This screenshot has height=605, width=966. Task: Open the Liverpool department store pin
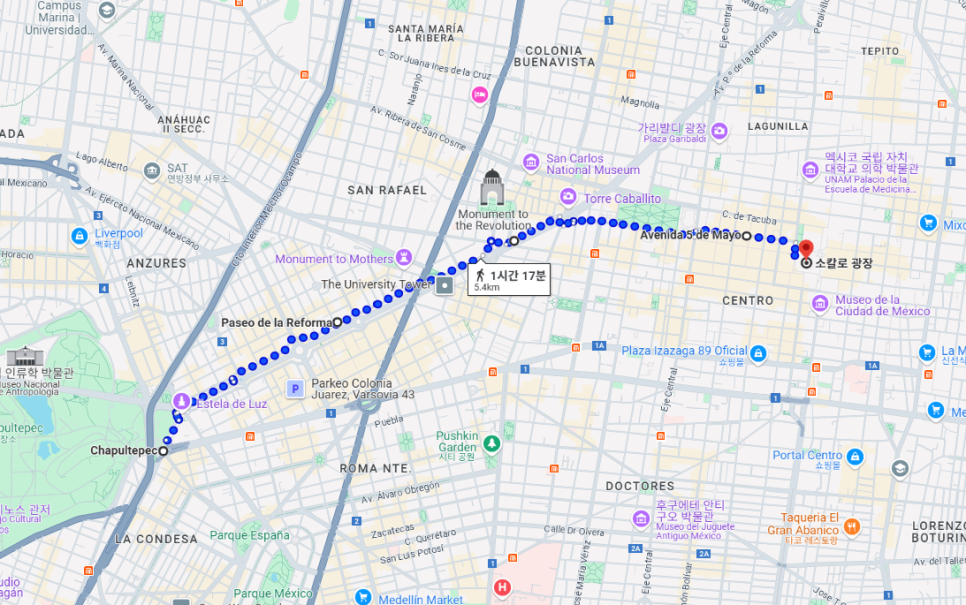coord(80,236)
